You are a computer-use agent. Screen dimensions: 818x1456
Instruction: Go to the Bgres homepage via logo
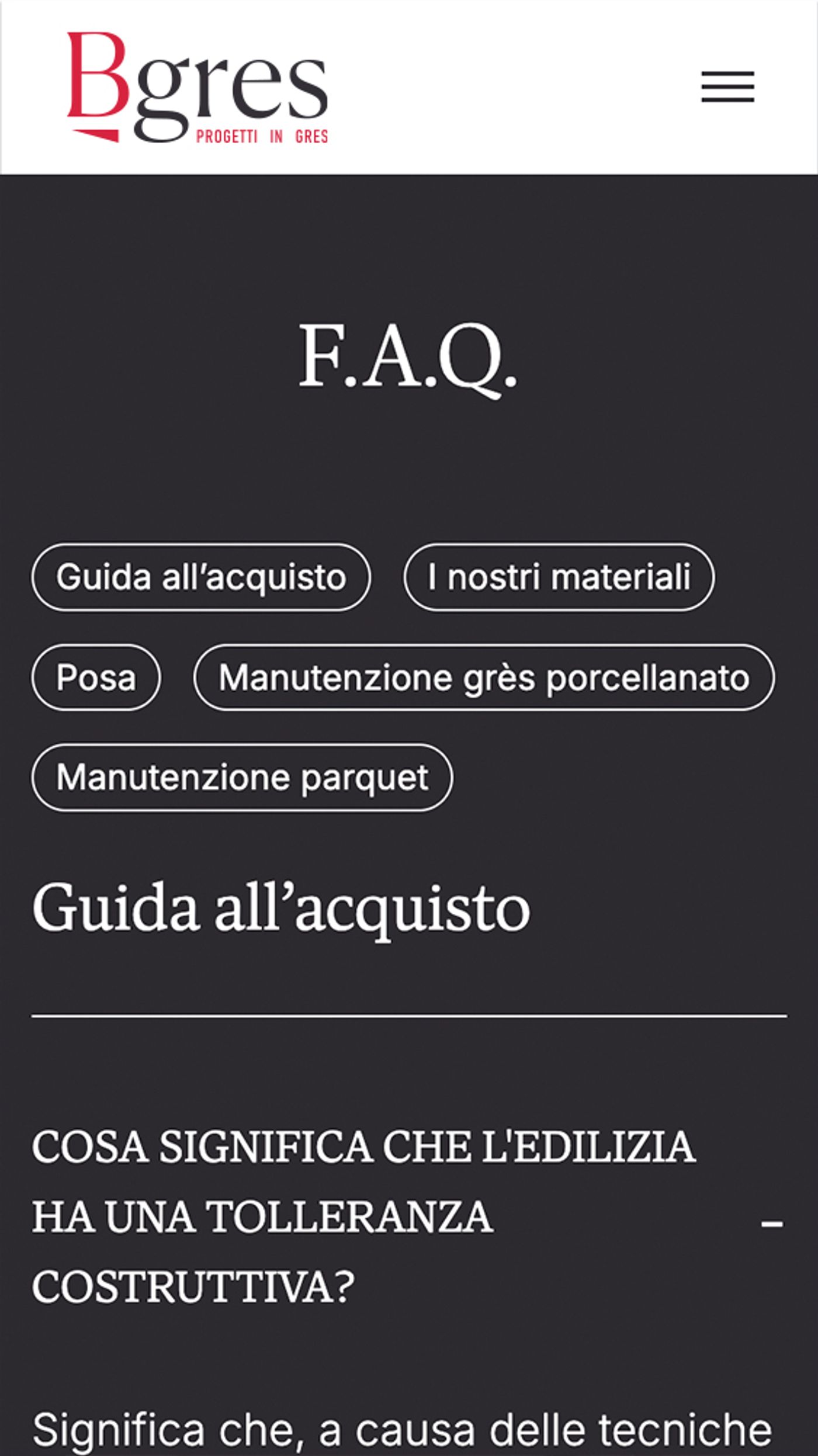(x=197, y=86)
